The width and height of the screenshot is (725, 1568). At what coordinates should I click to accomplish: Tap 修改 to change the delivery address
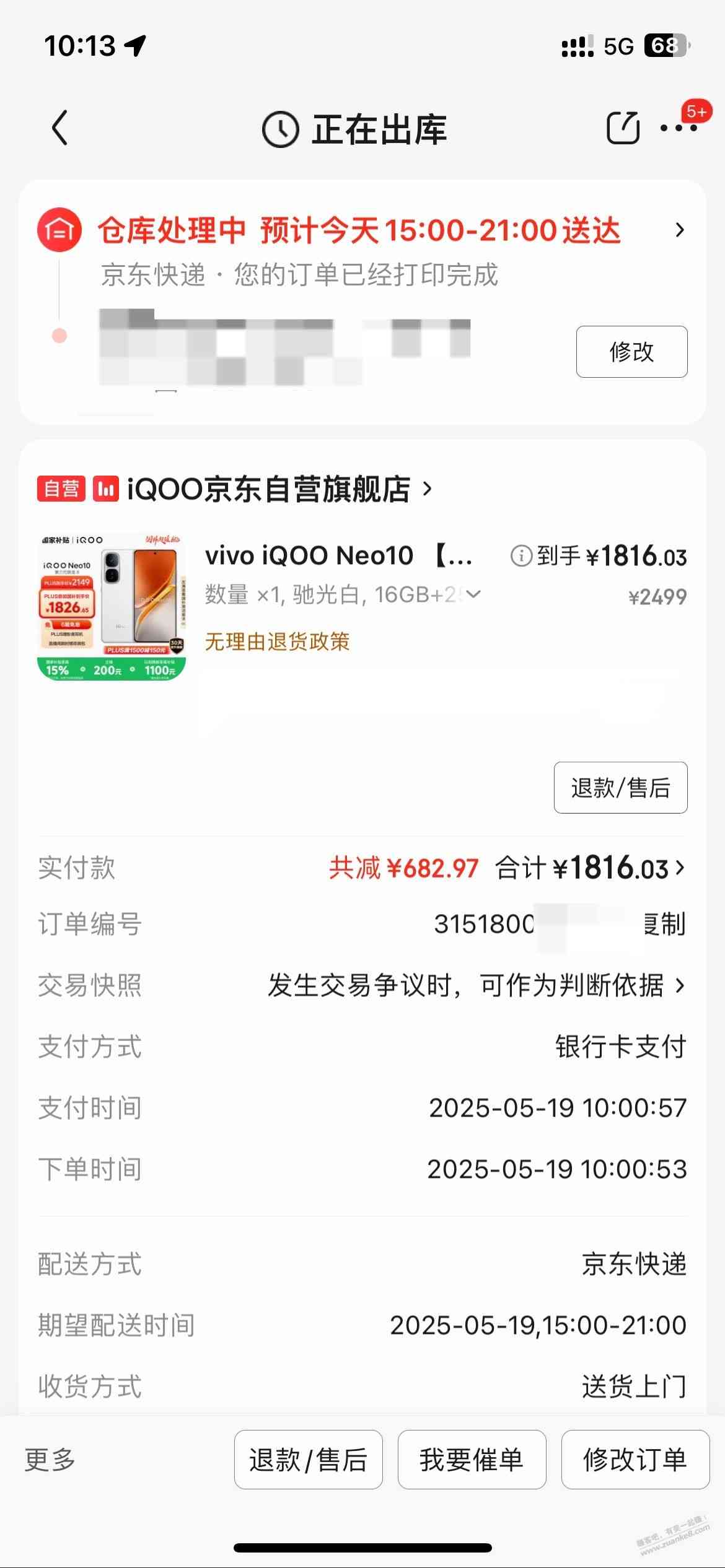(x=631, y=352)
